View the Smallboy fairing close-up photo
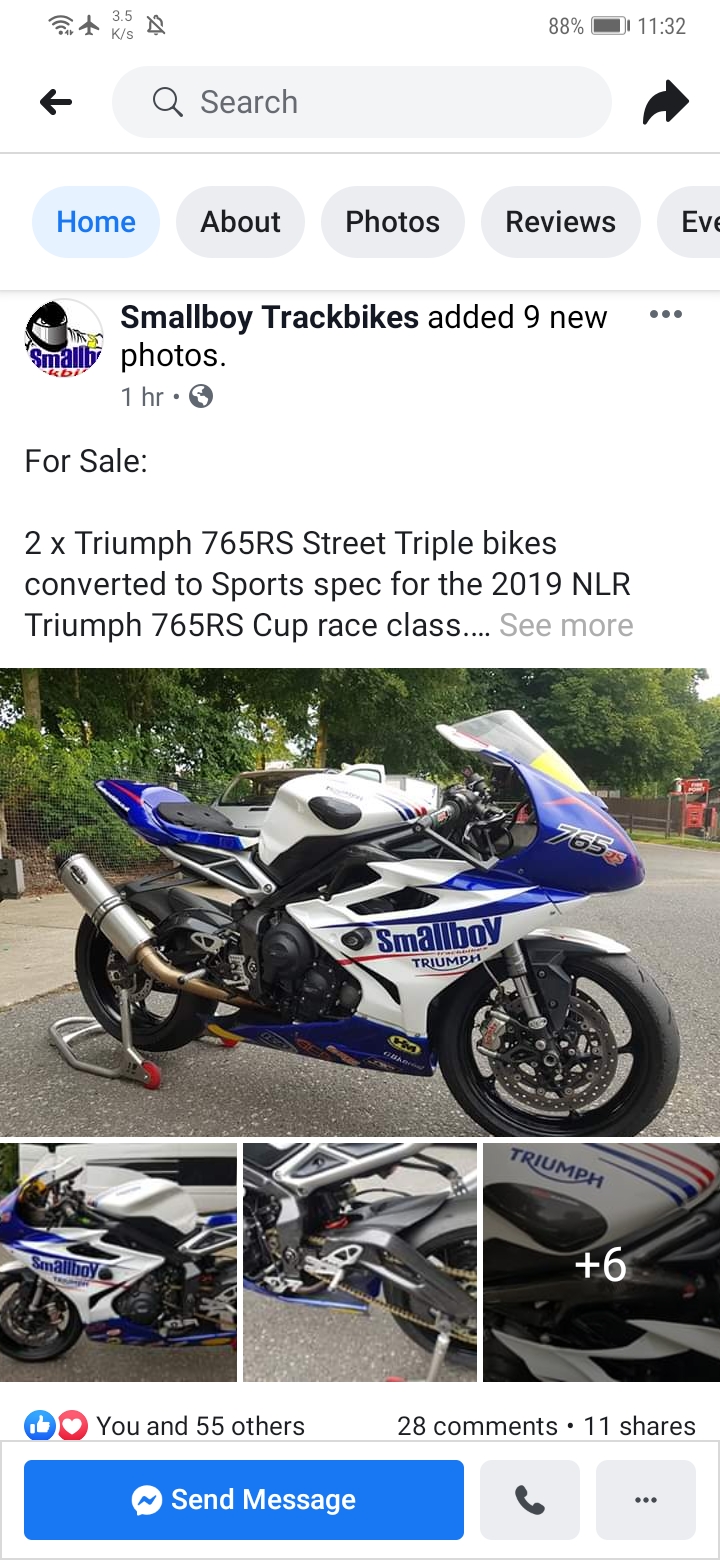This screenshot has width=720, height=1560. [118, 1262]
